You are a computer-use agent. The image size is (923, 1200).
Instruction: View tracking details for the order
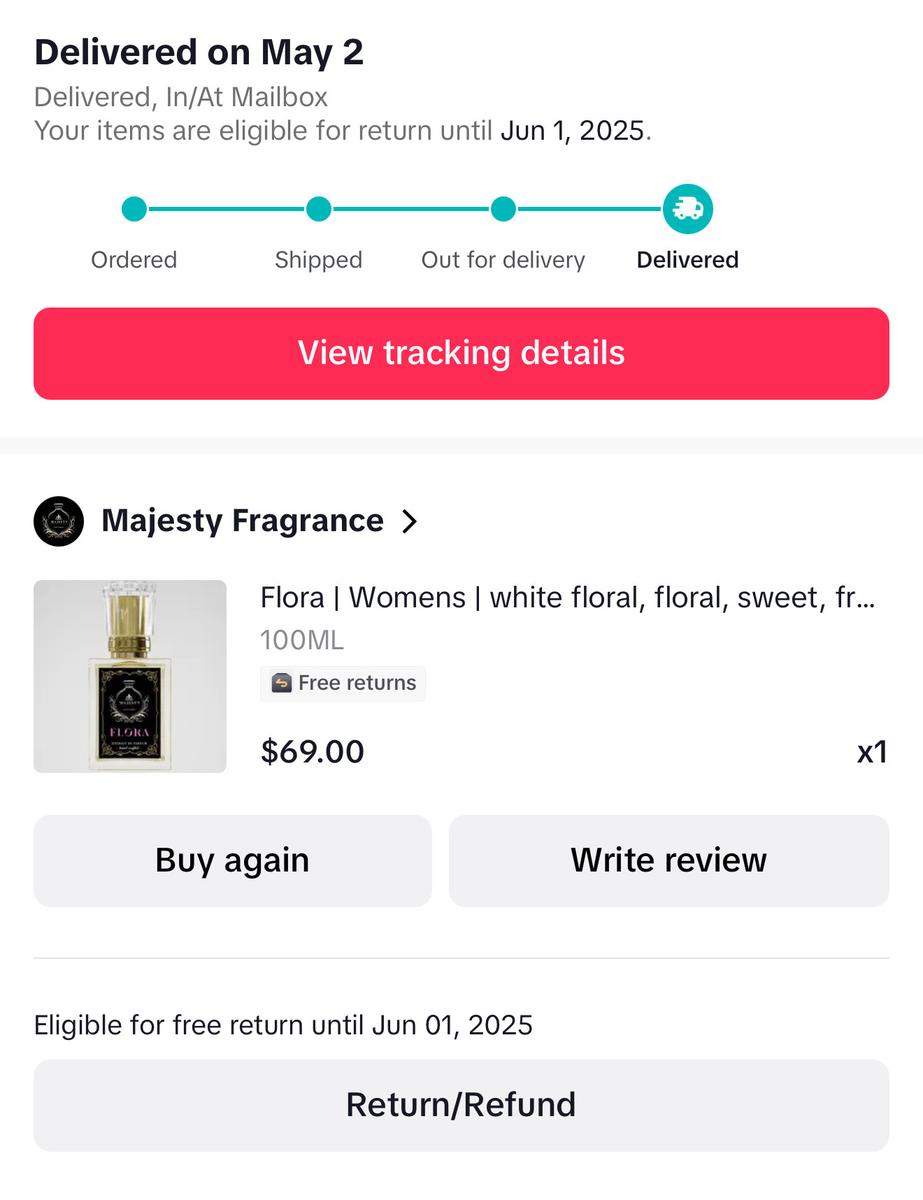coord(461,353)
